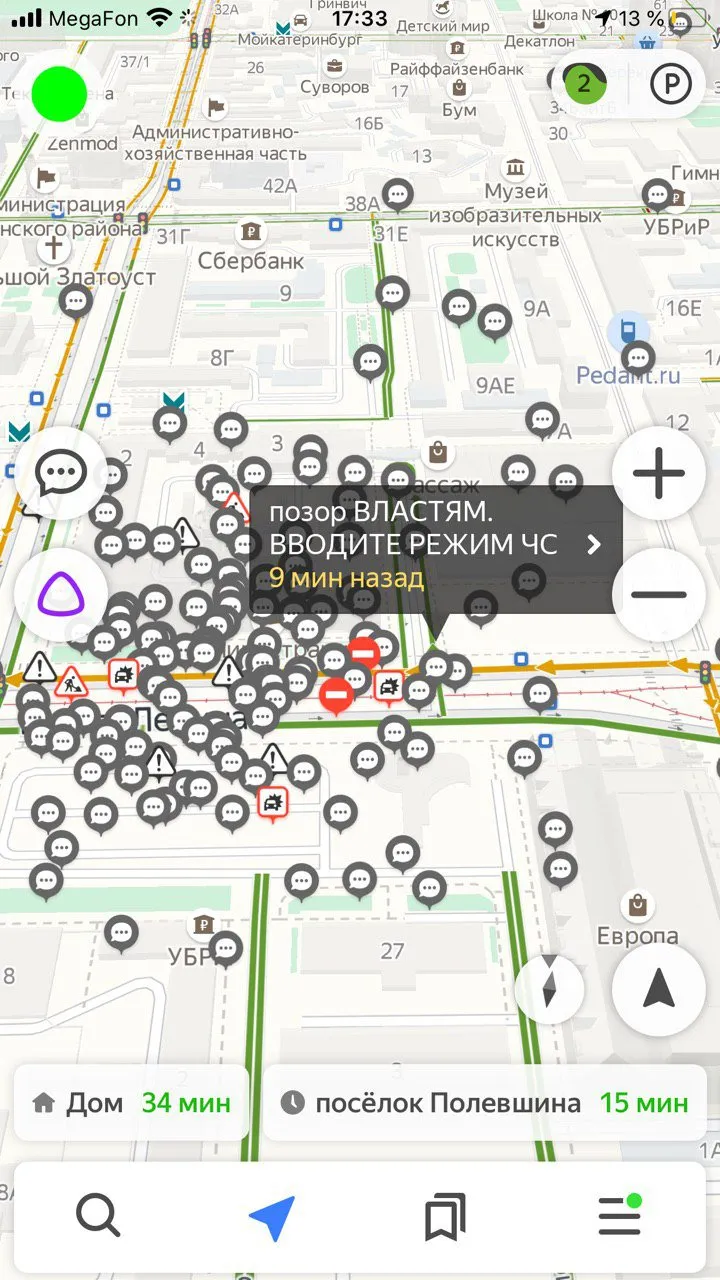Launch Alice voice assistant
Screen dimensions: 720x1280
point(61,595)
